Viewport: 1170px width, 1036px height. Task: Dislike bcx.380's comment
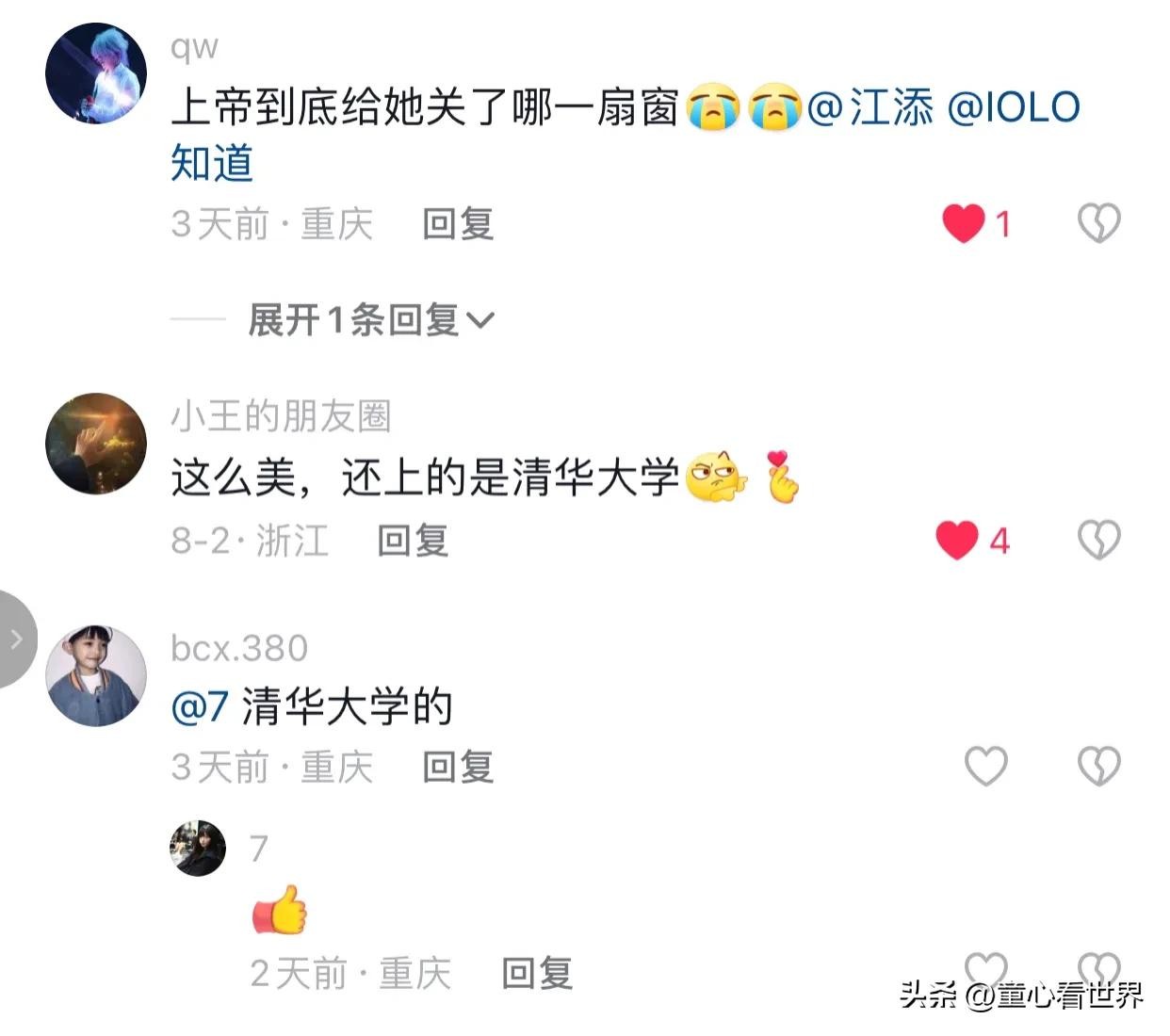1098,767
